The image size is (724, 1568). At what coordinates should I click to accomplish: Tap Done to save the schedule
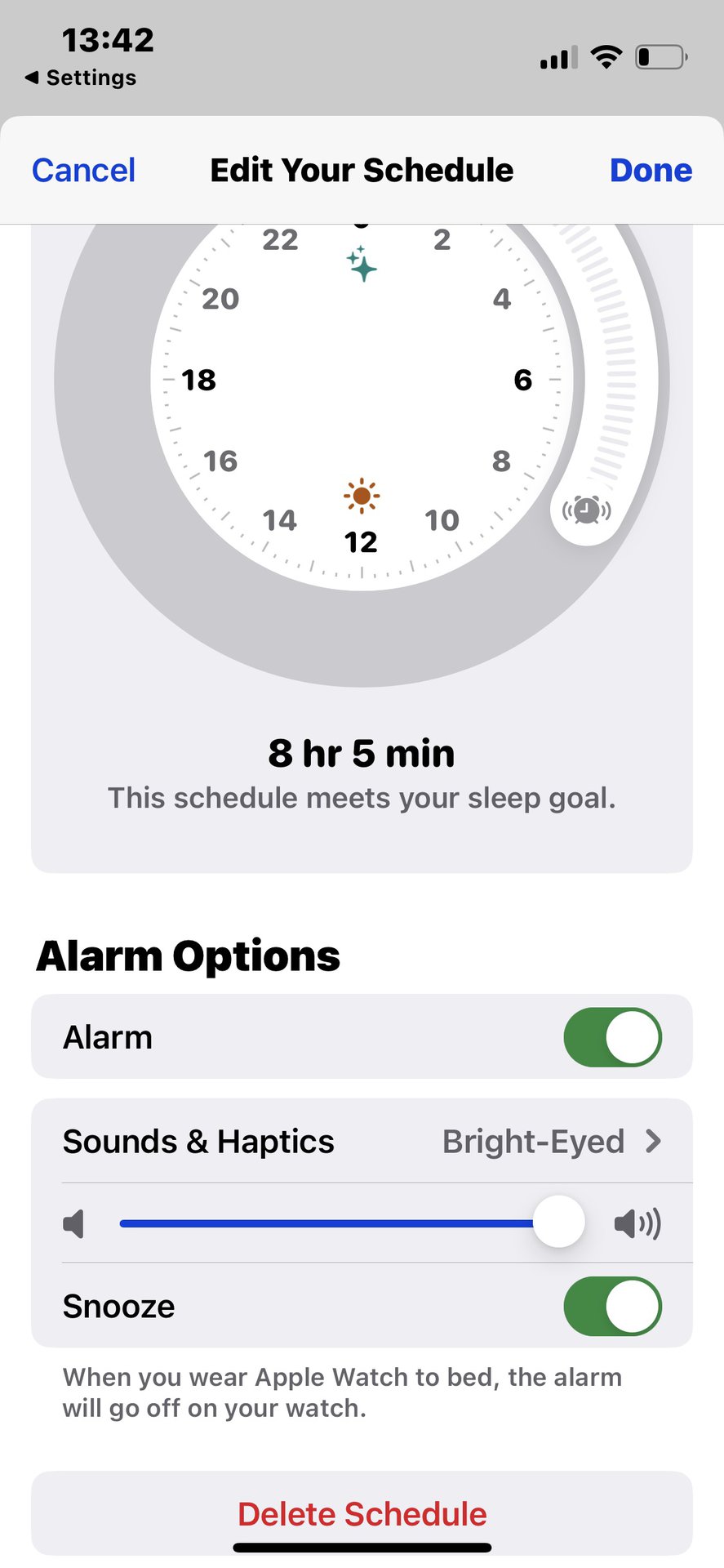point(651,171)
